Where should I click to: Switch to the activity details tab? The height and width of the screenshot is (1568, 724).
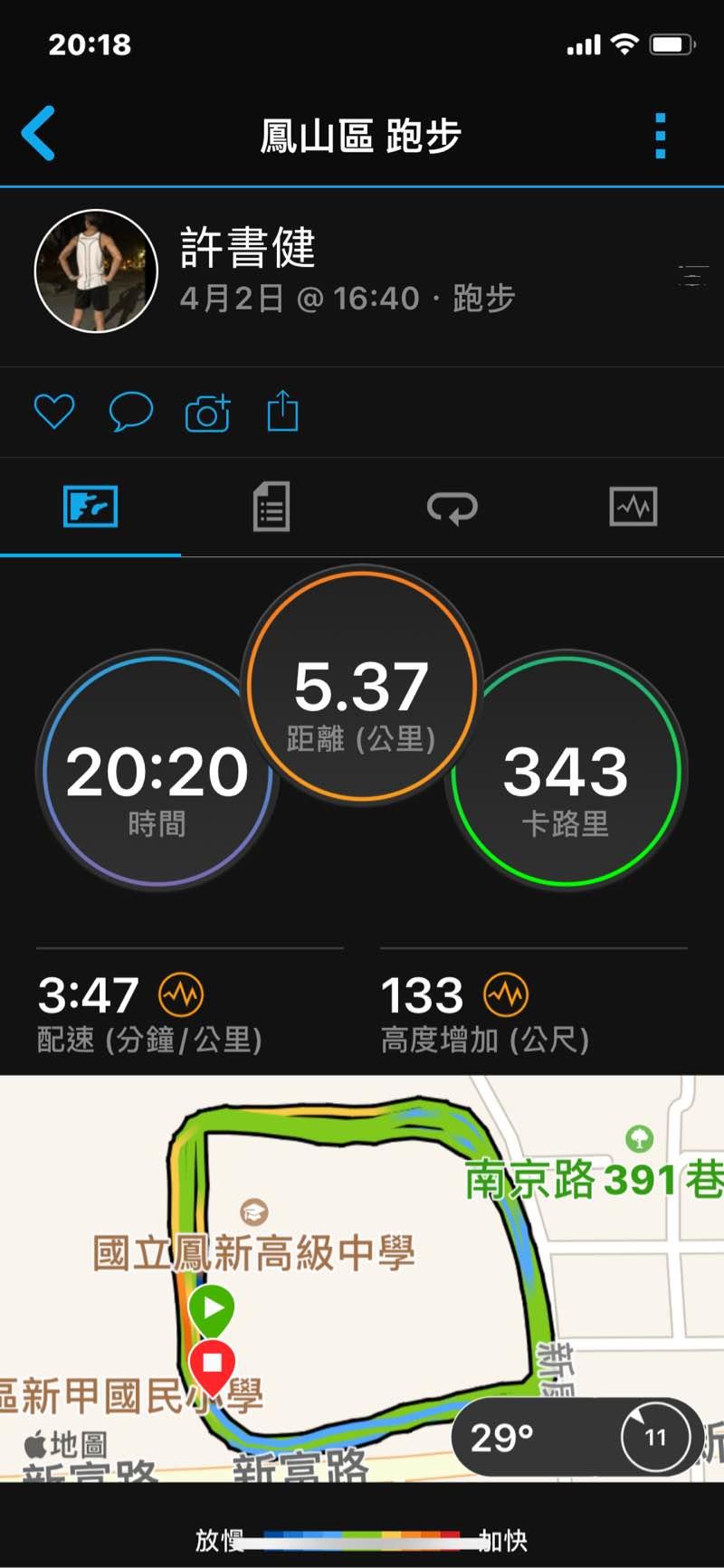(x=271, y=507)
